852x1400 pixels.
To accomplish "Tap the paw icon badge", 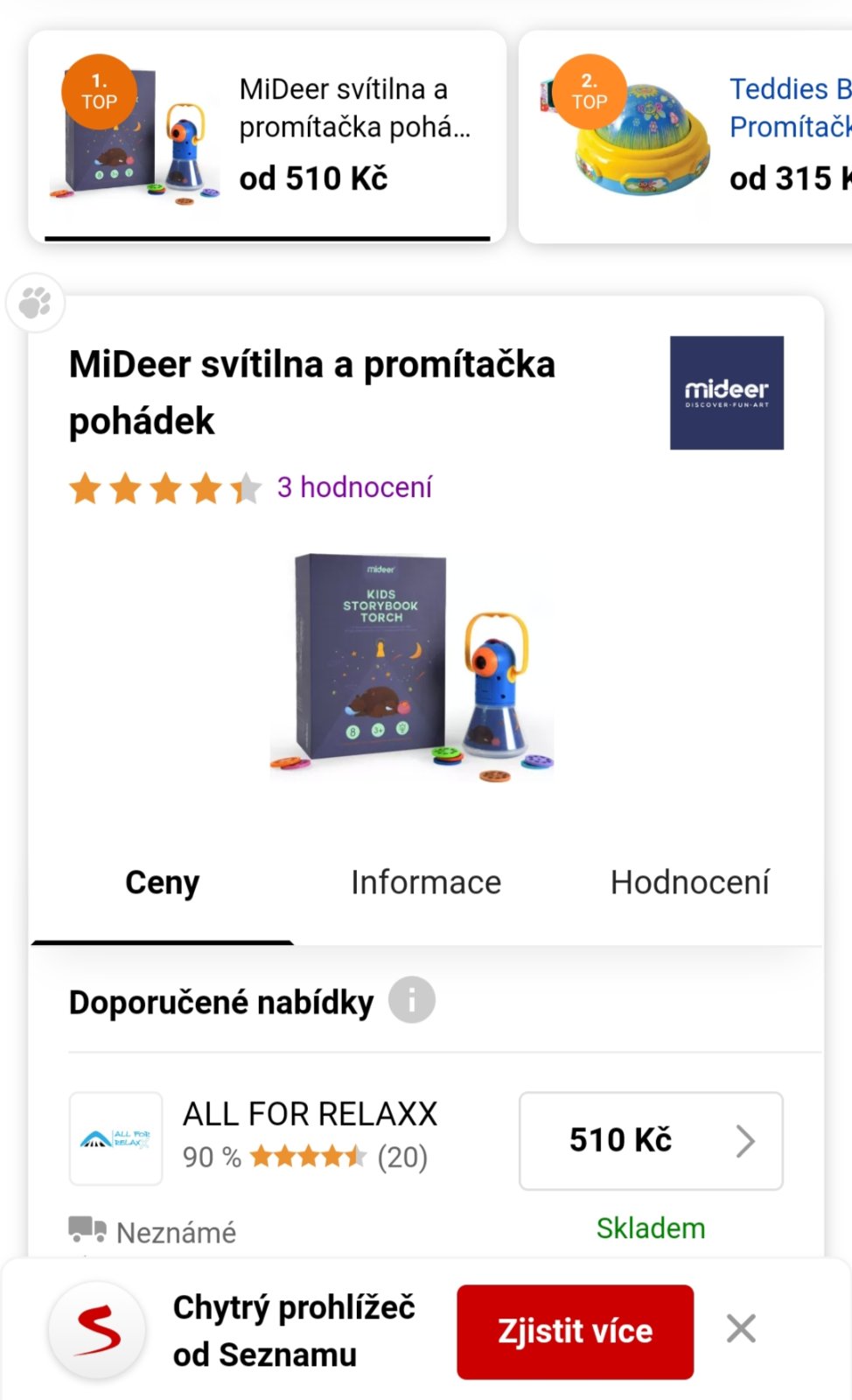I will click(35, 304).
